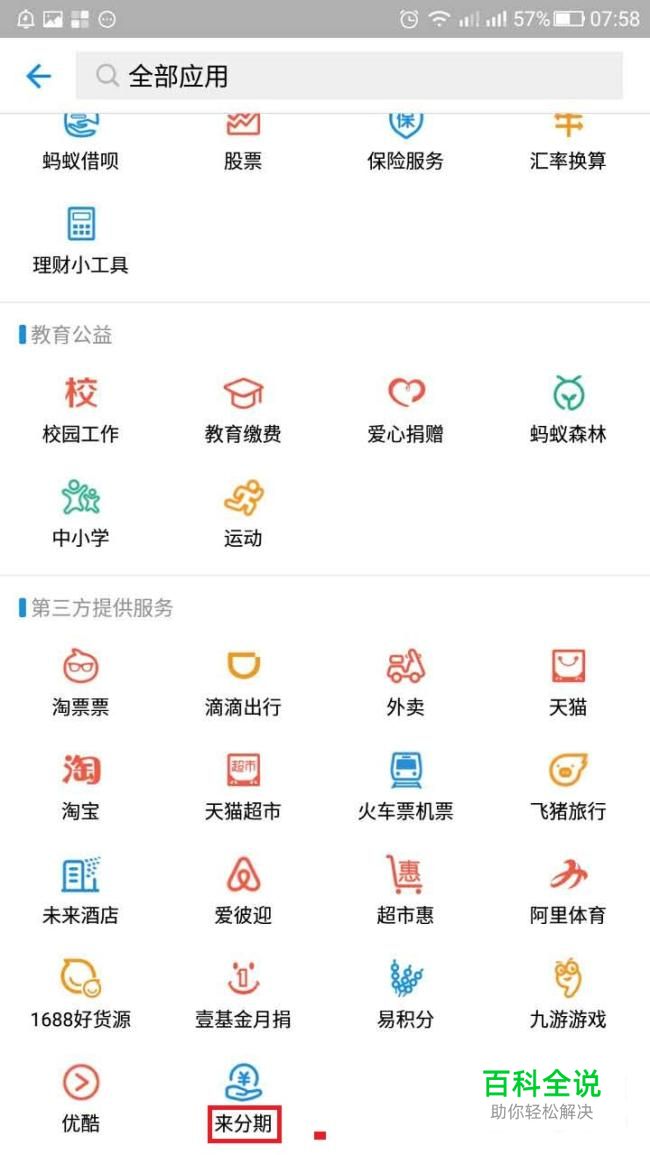Open 来分期
This screenshot has height=1155, width=650.
[243, 1100]
